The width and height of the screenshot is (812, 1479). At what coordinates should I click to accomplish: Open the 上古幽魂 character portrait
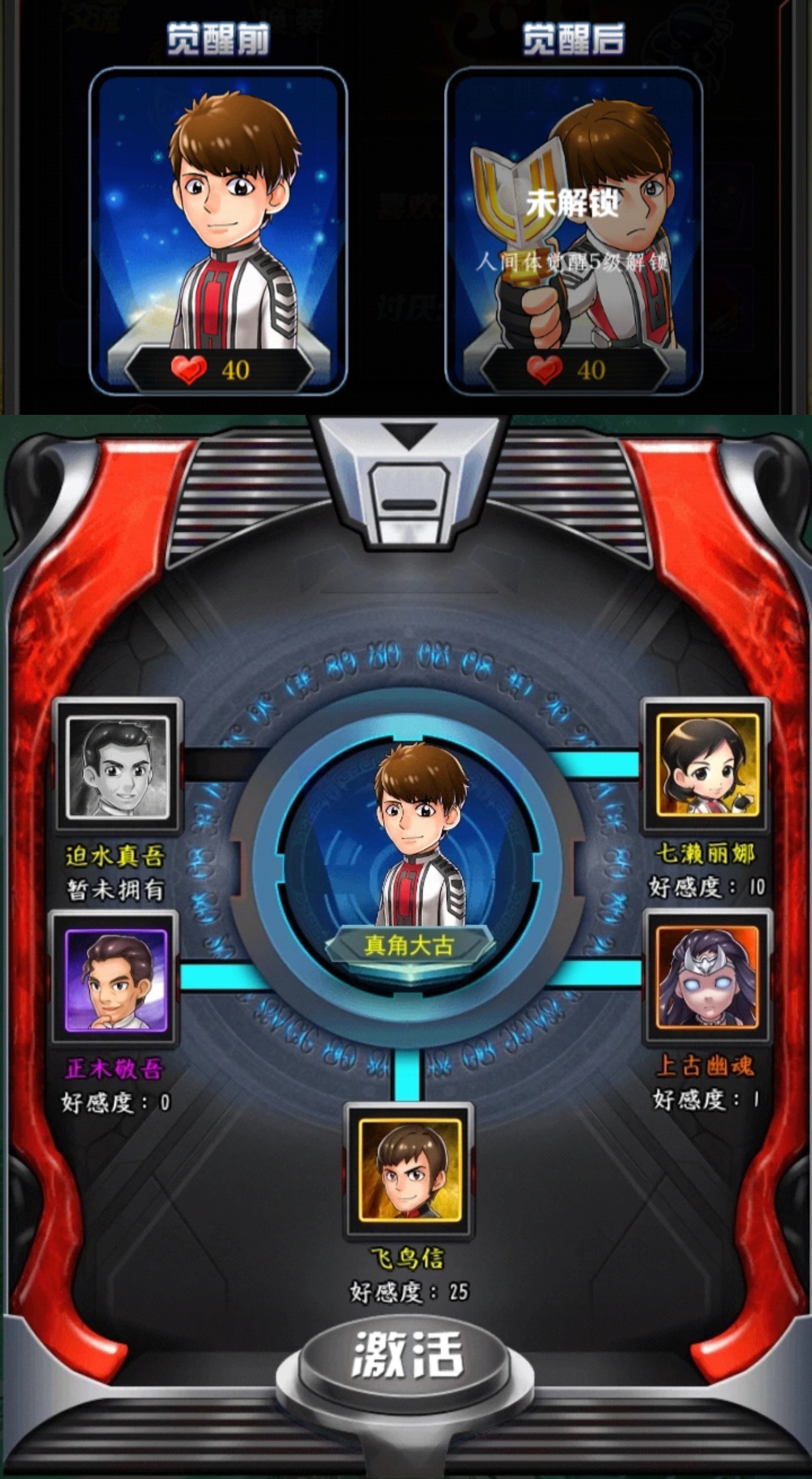pyautogui.click(x=706, y=977)
